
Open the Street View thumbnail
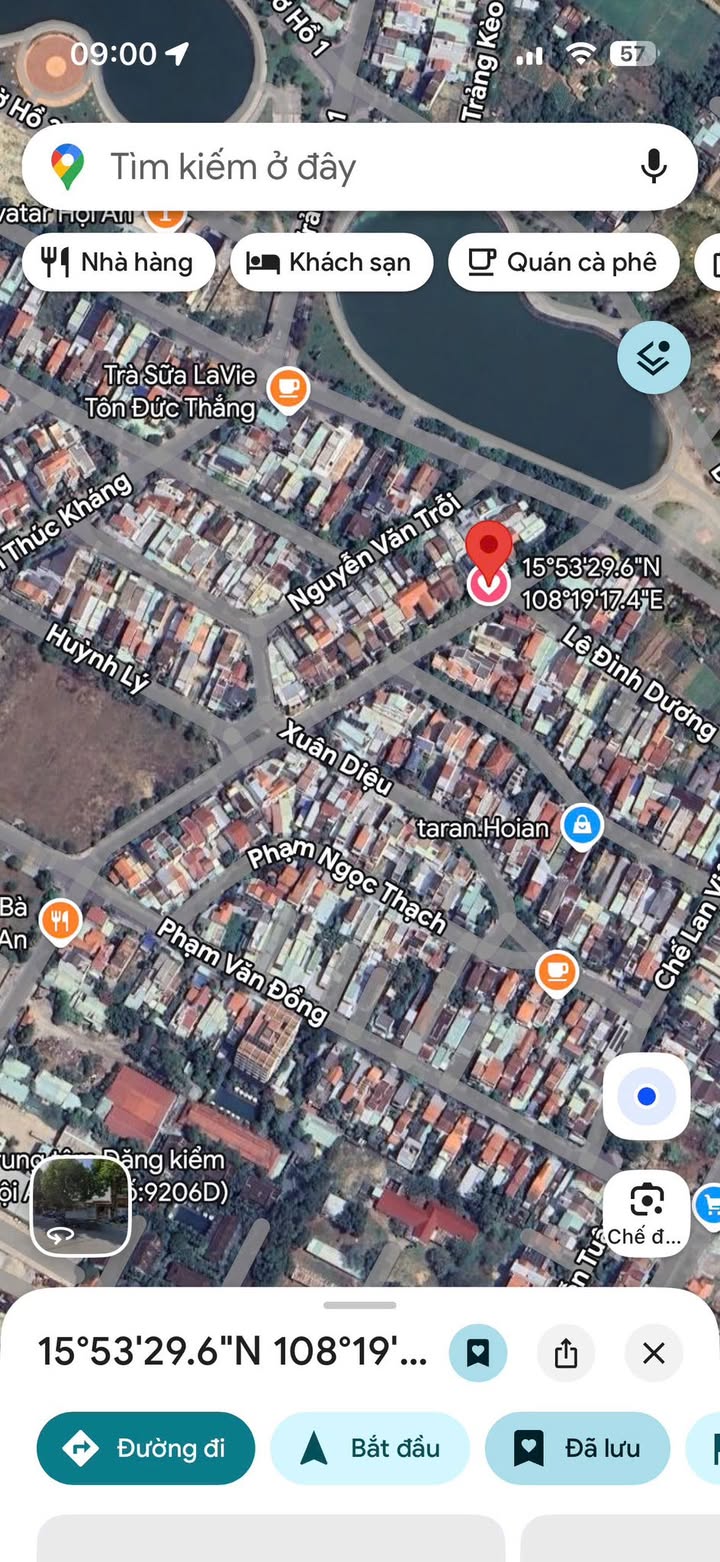[81, 1206]
